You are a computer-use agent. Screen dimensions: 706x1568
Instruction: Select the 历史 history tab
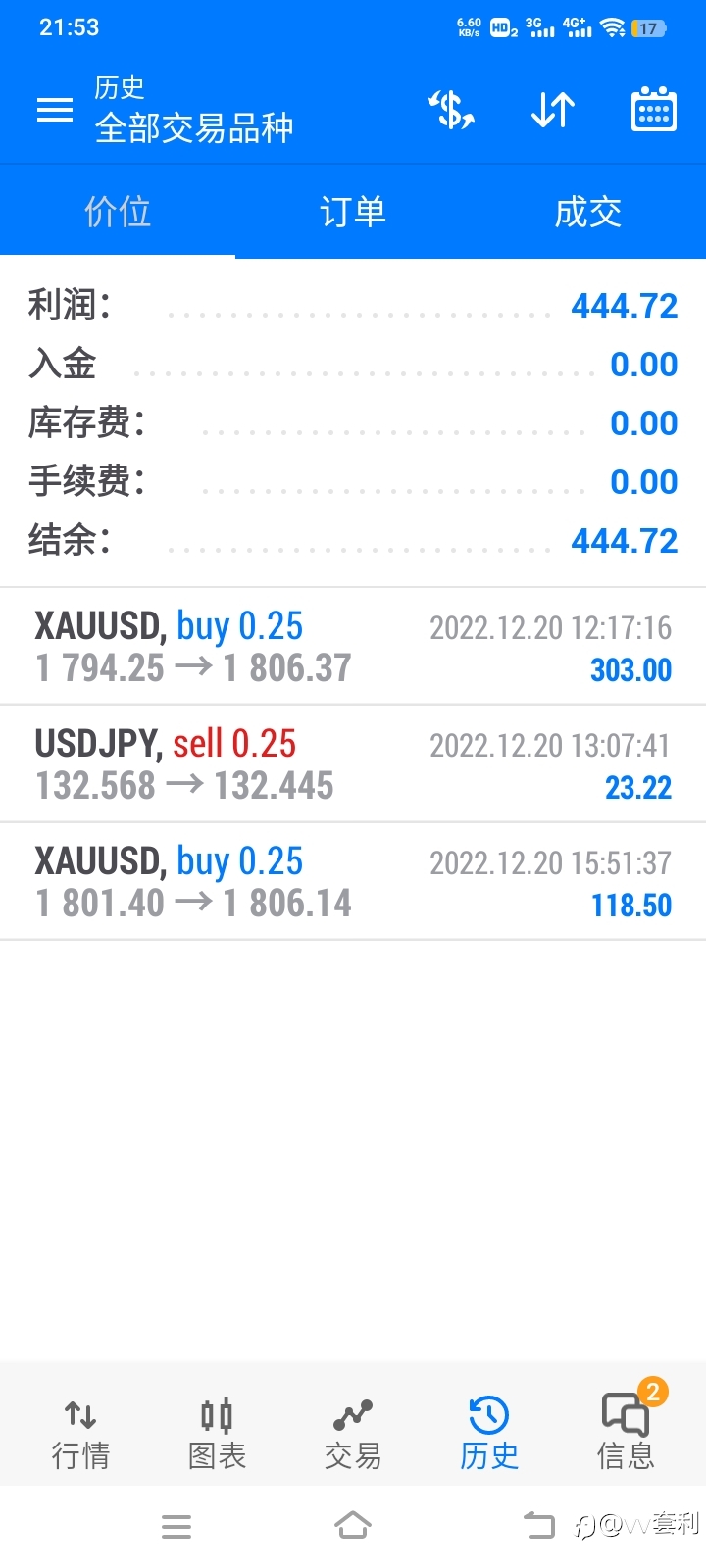click(x=489, y=1435)
